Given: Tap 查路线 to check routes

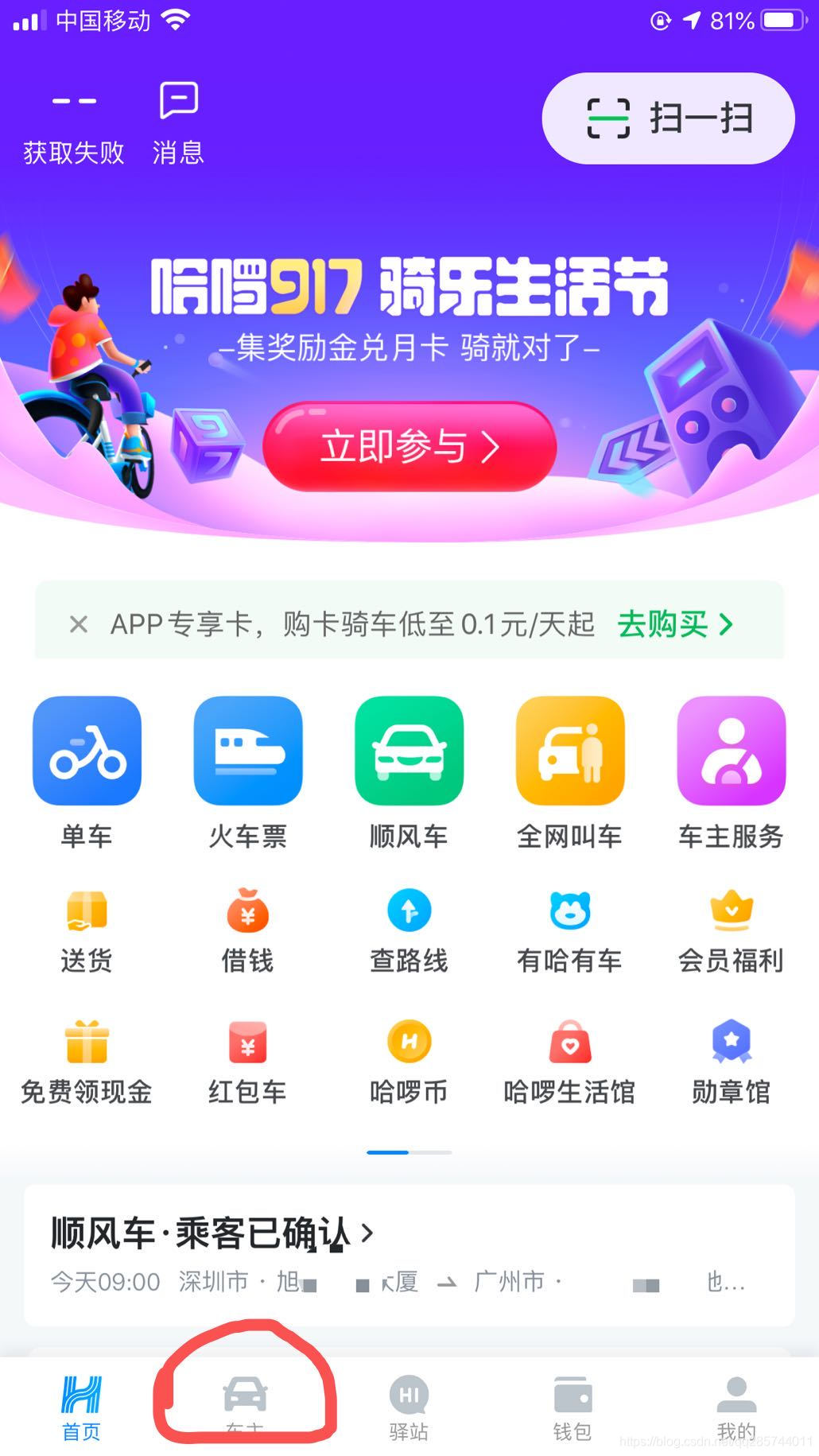Looking at the screenshot, I should coord(409,930).
